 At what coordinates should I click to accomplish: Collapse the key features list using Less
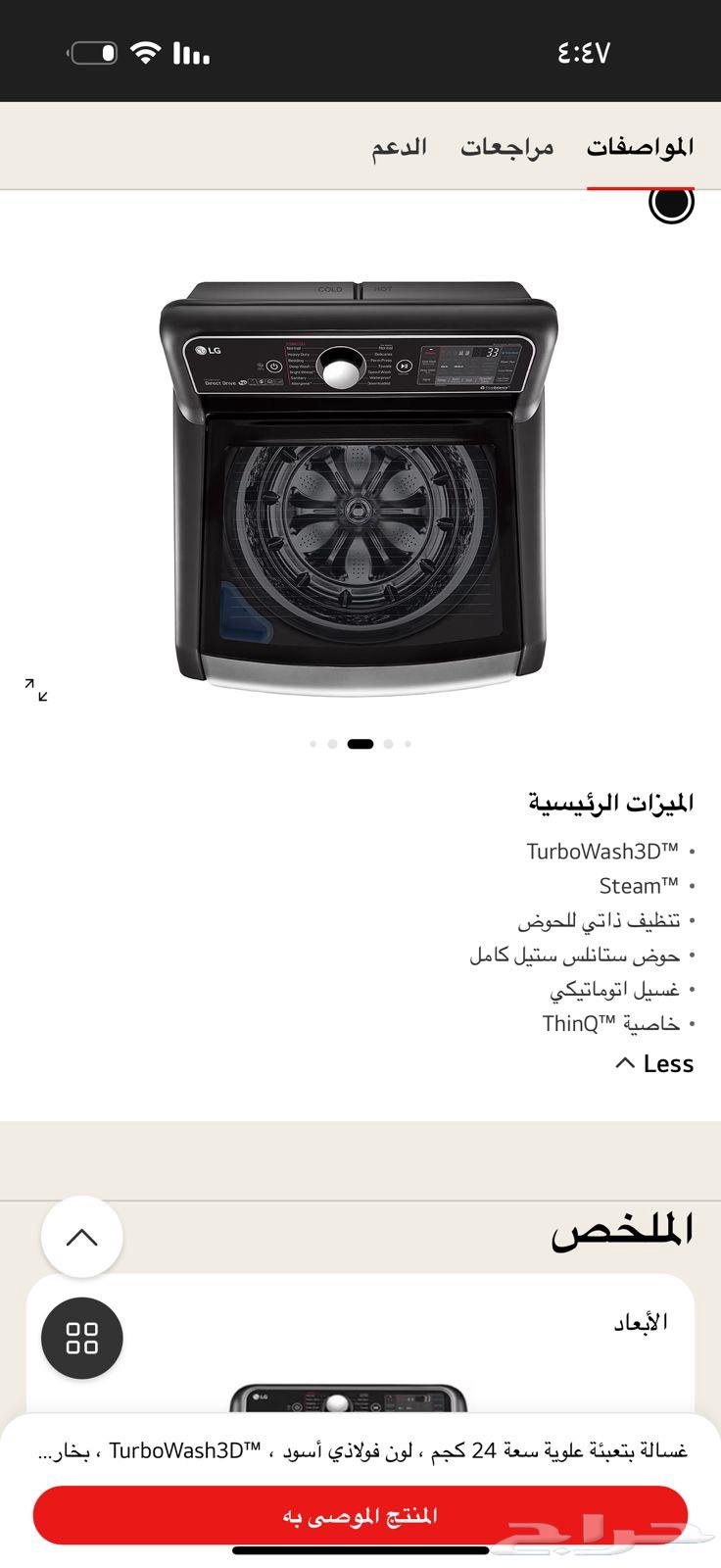656,1063
